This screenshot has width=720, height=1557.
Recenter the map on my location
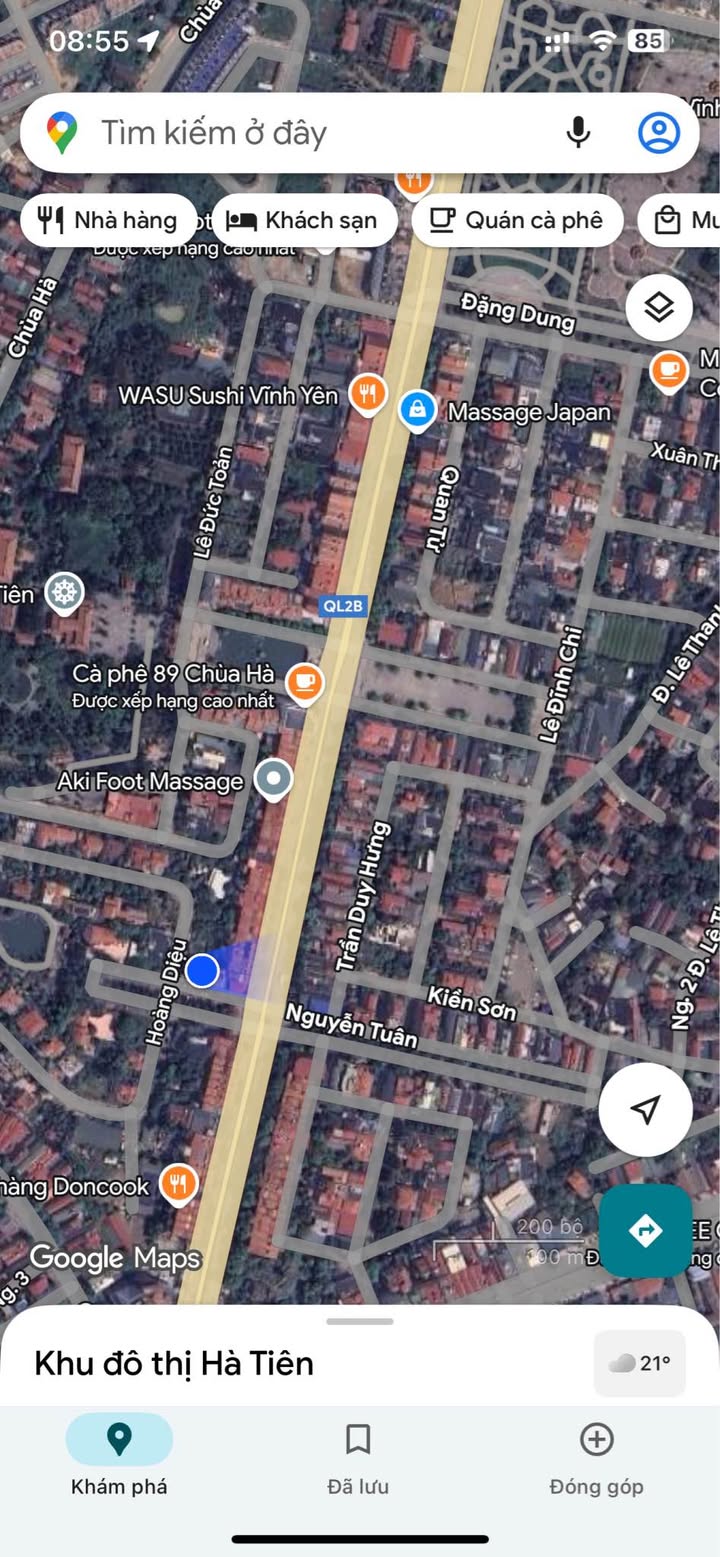pyautogui.click(x=645, y=1109)
